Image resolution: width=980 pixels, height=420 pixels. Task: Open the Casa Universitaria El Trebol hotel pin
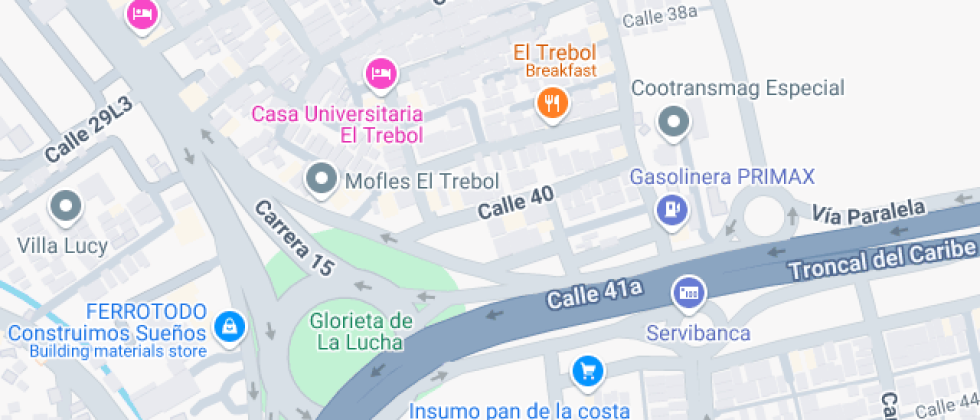[x=381, y=73]
